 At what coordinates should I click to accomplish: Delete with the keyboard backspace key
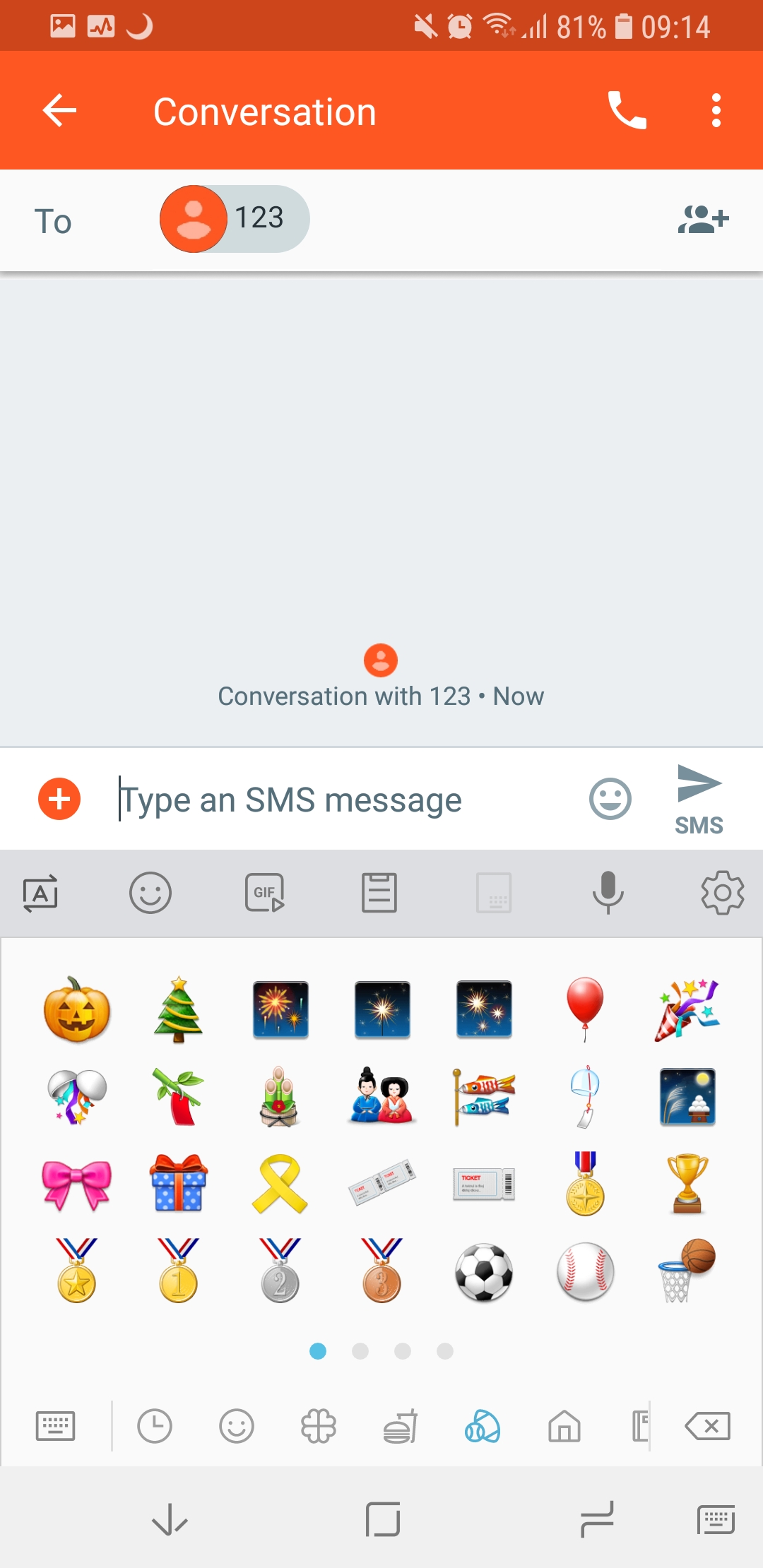[x=708, y=1425]
